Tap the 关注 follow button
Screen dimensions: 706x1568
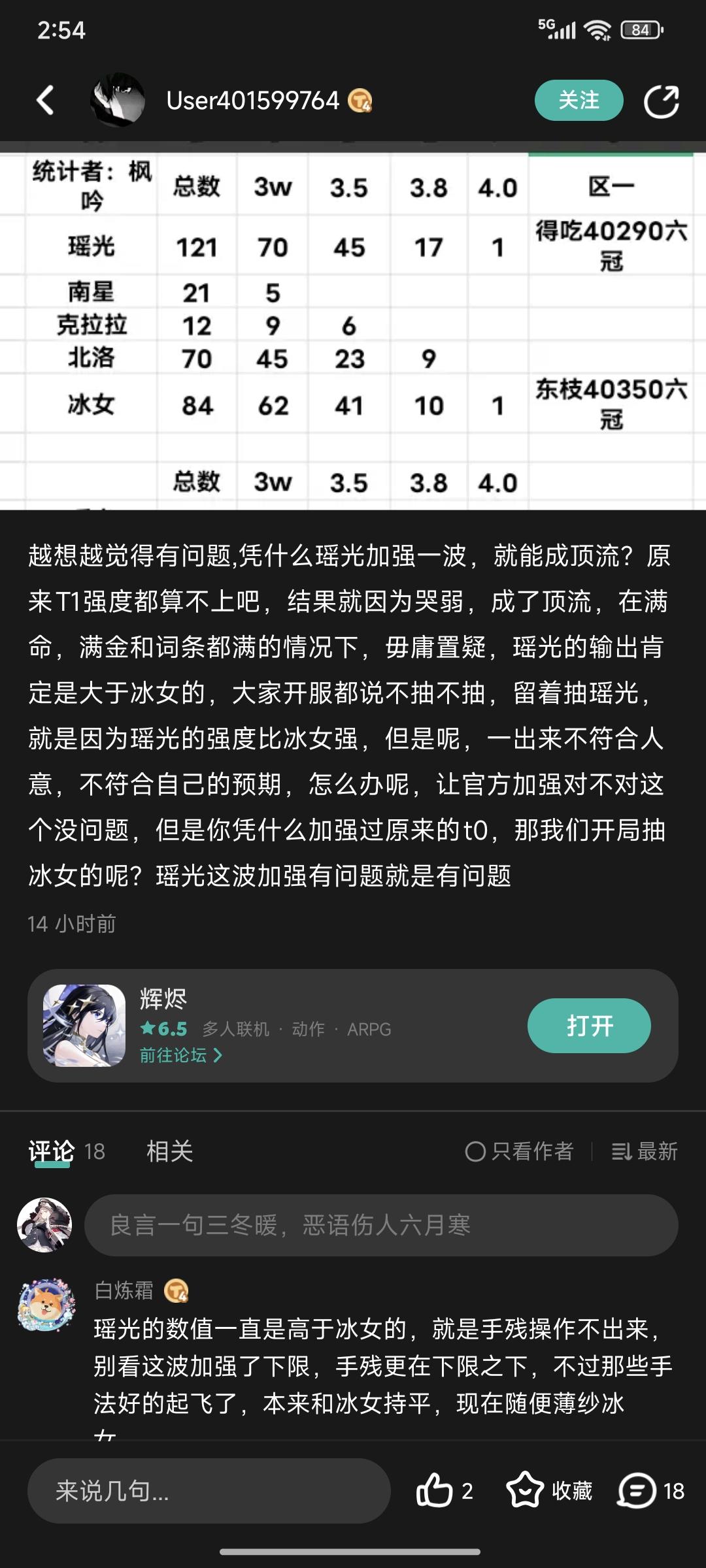(578, 101)
